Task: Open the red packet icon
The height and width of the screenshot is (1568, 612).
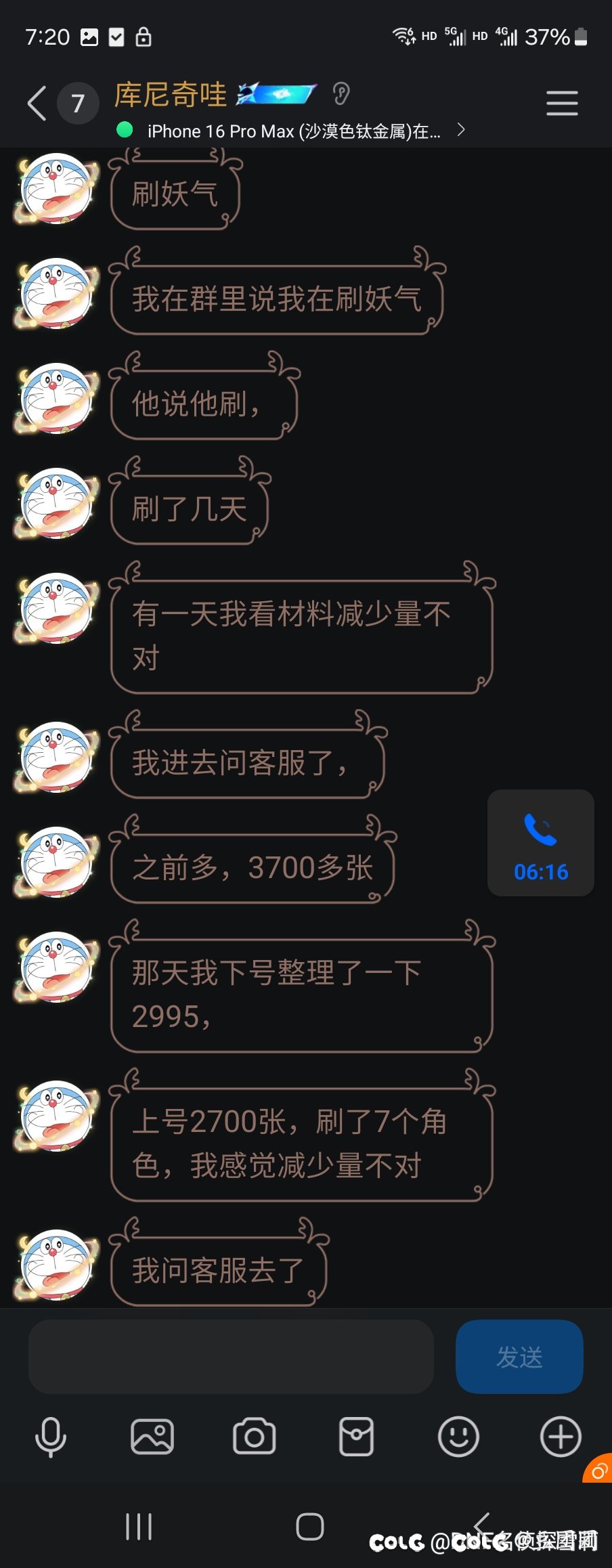Action: (x=356, y=1436)
